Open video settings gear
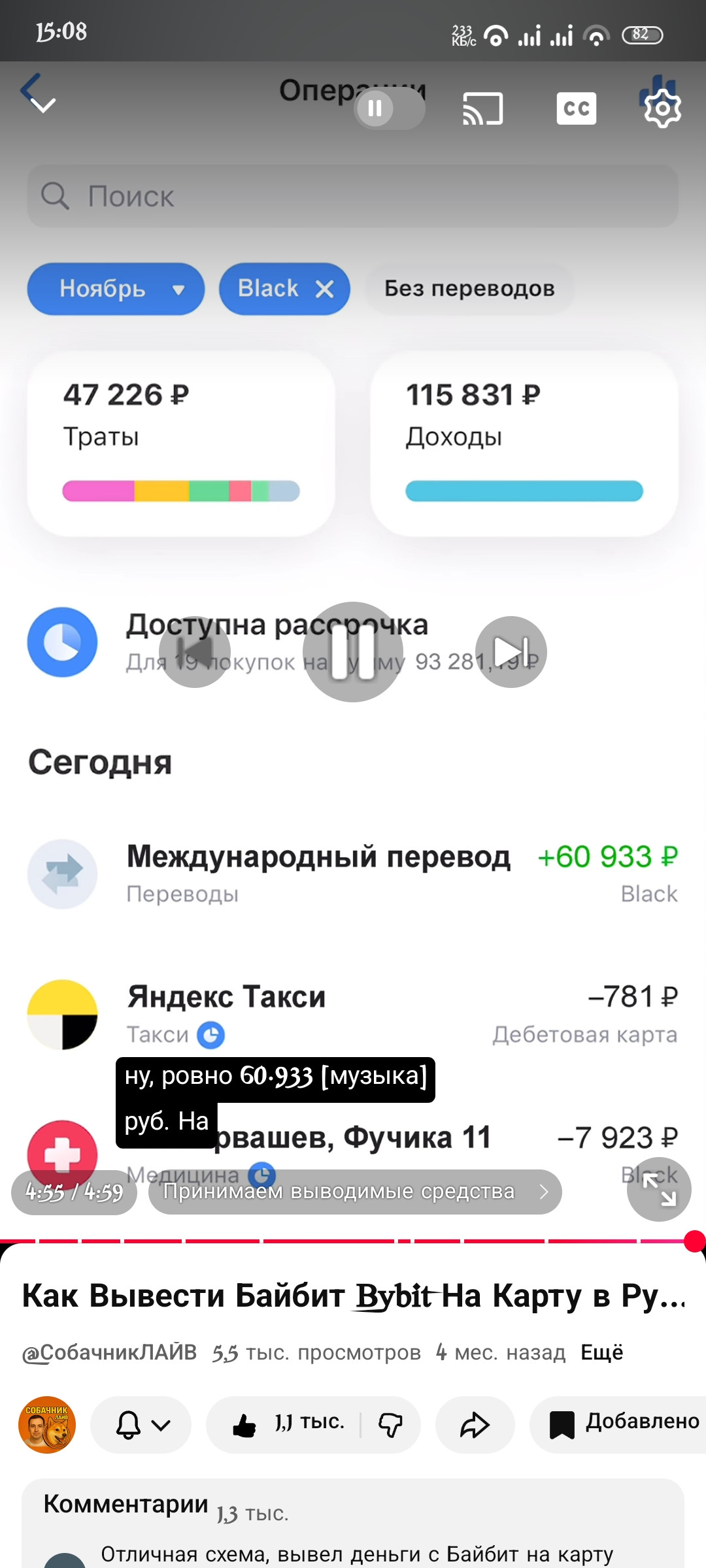 coord(662,108)
